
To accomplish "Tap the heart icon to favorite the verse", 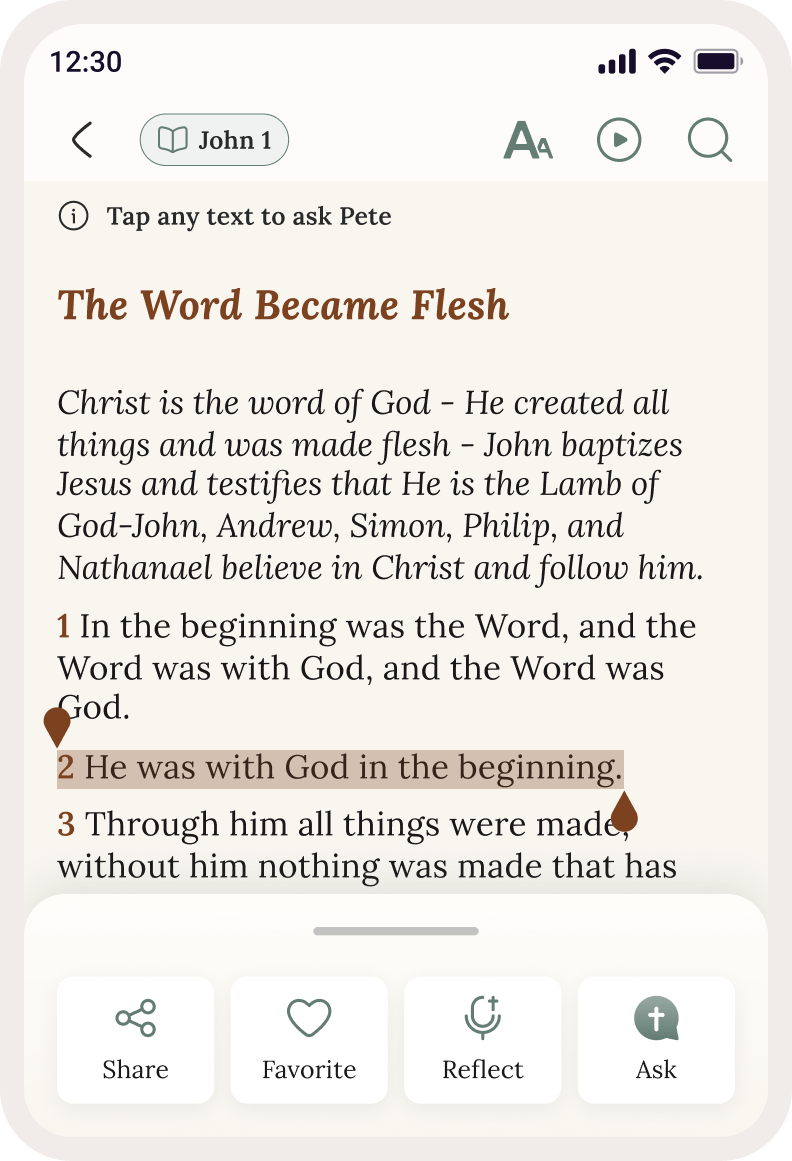I will pos(308,1015).
